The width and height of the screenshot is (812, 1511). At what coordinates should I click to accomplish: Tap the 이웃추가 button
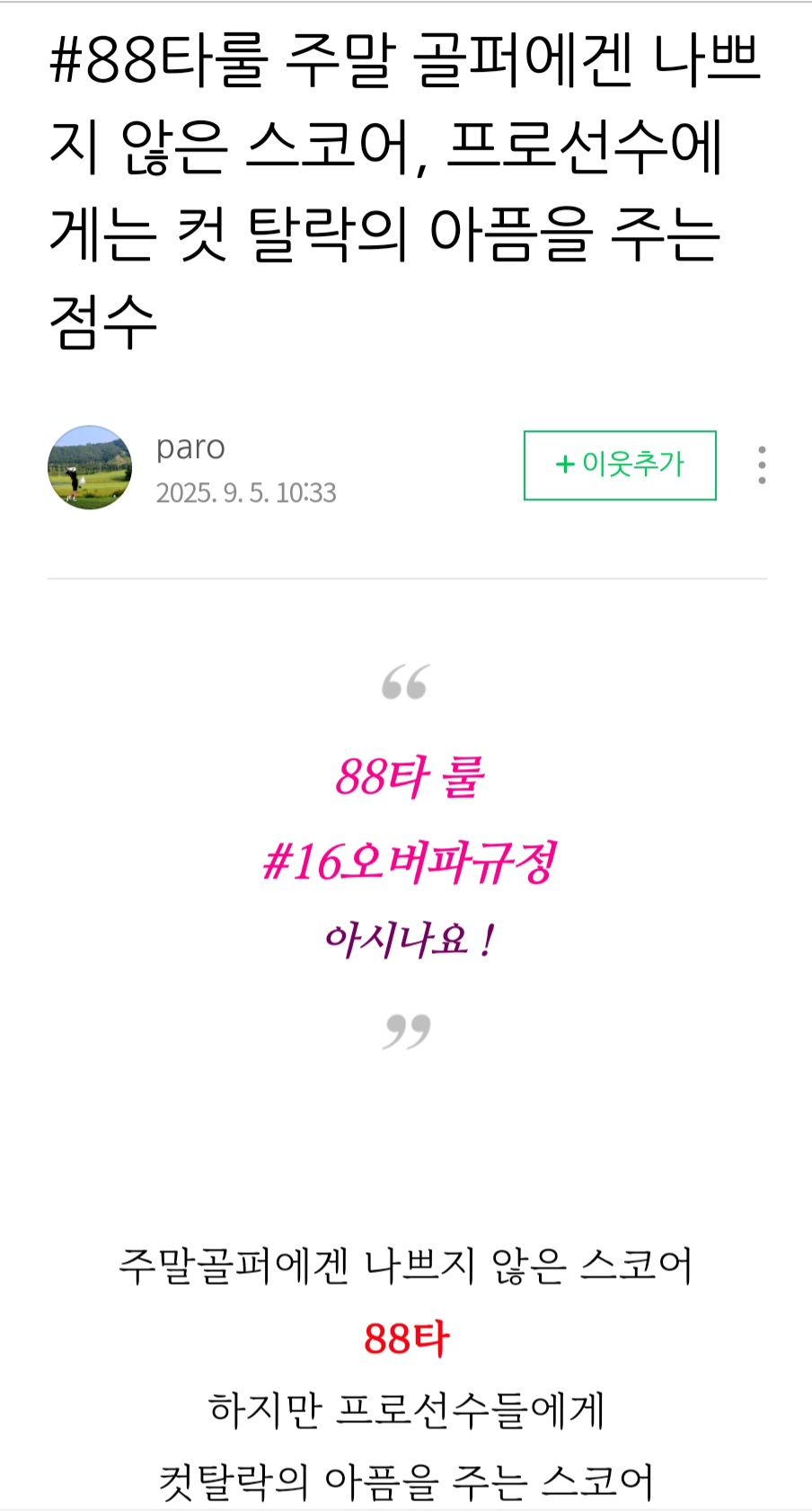click(620, 465)
